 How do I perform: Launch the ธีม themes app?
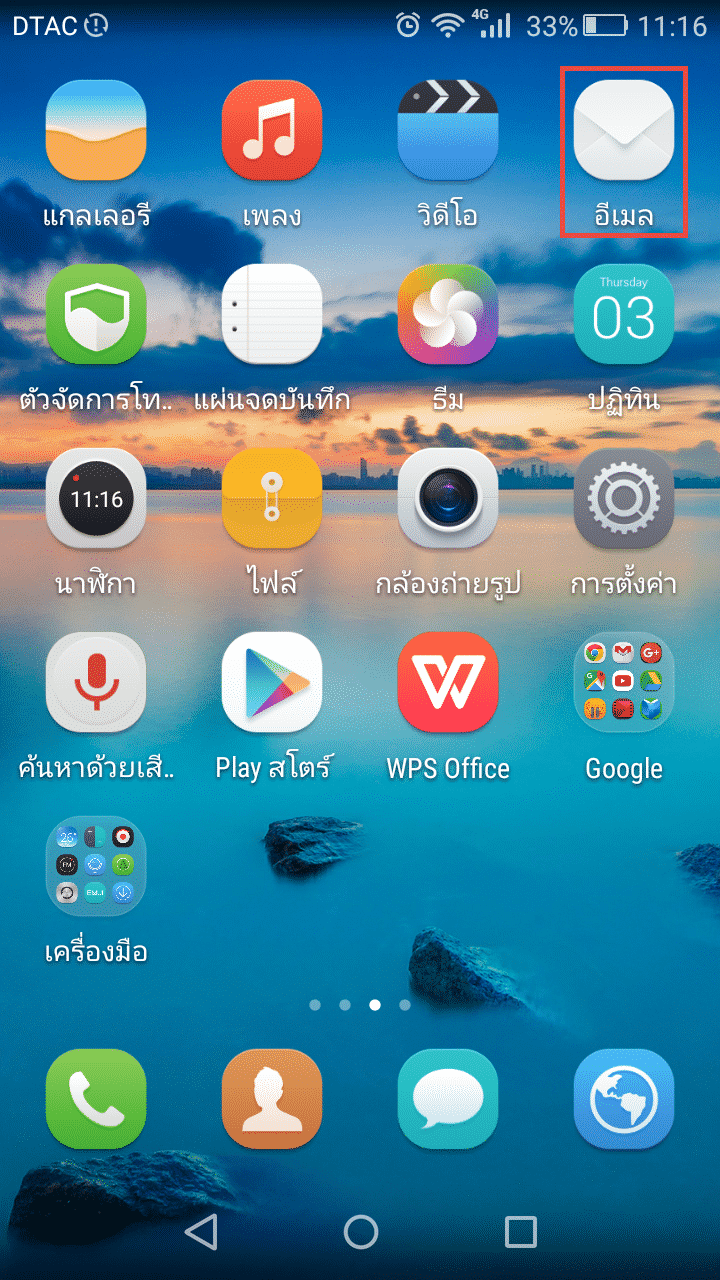[447, 315]
